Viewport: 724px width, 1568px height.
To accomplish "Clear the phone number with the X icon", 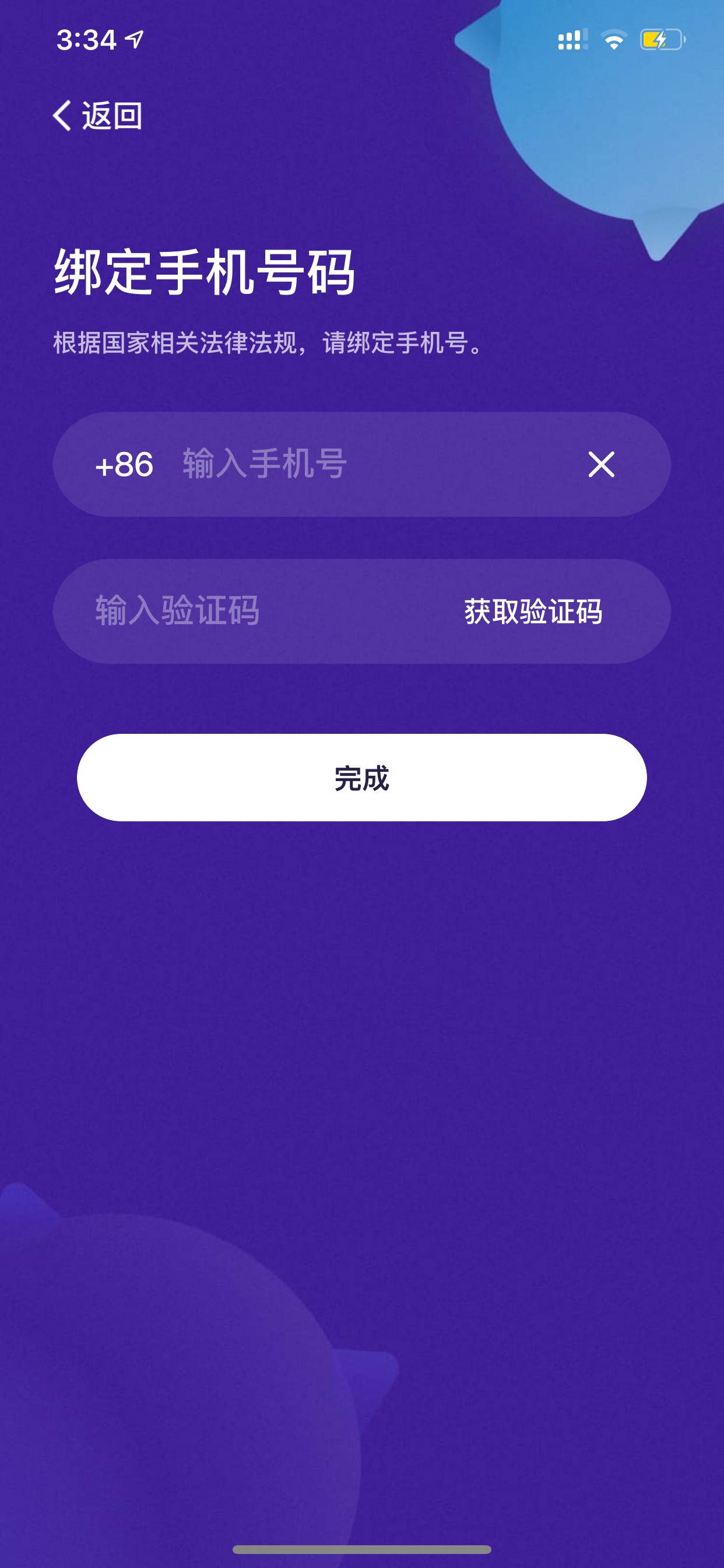I will [601, 464].
